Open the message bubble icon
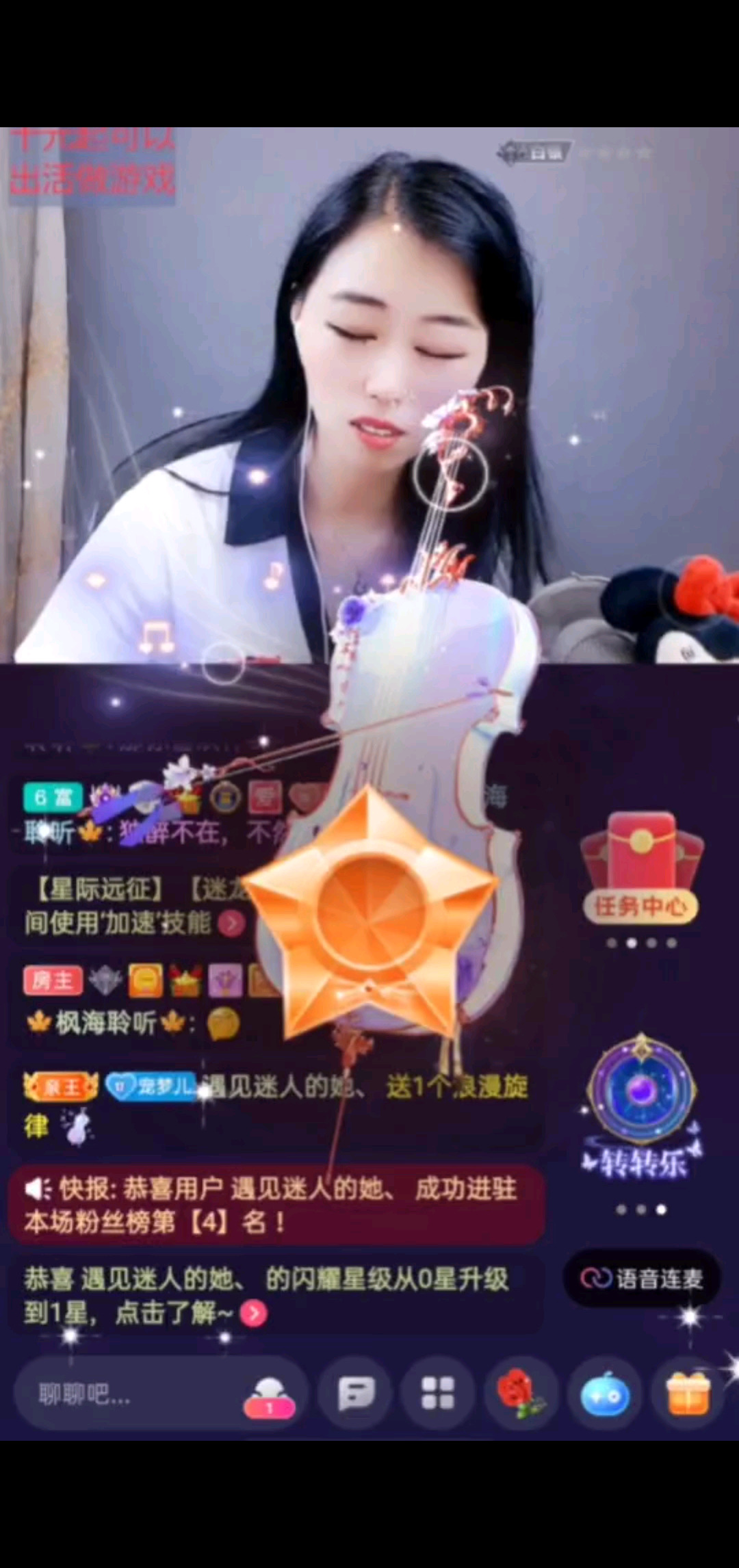 356,1394
